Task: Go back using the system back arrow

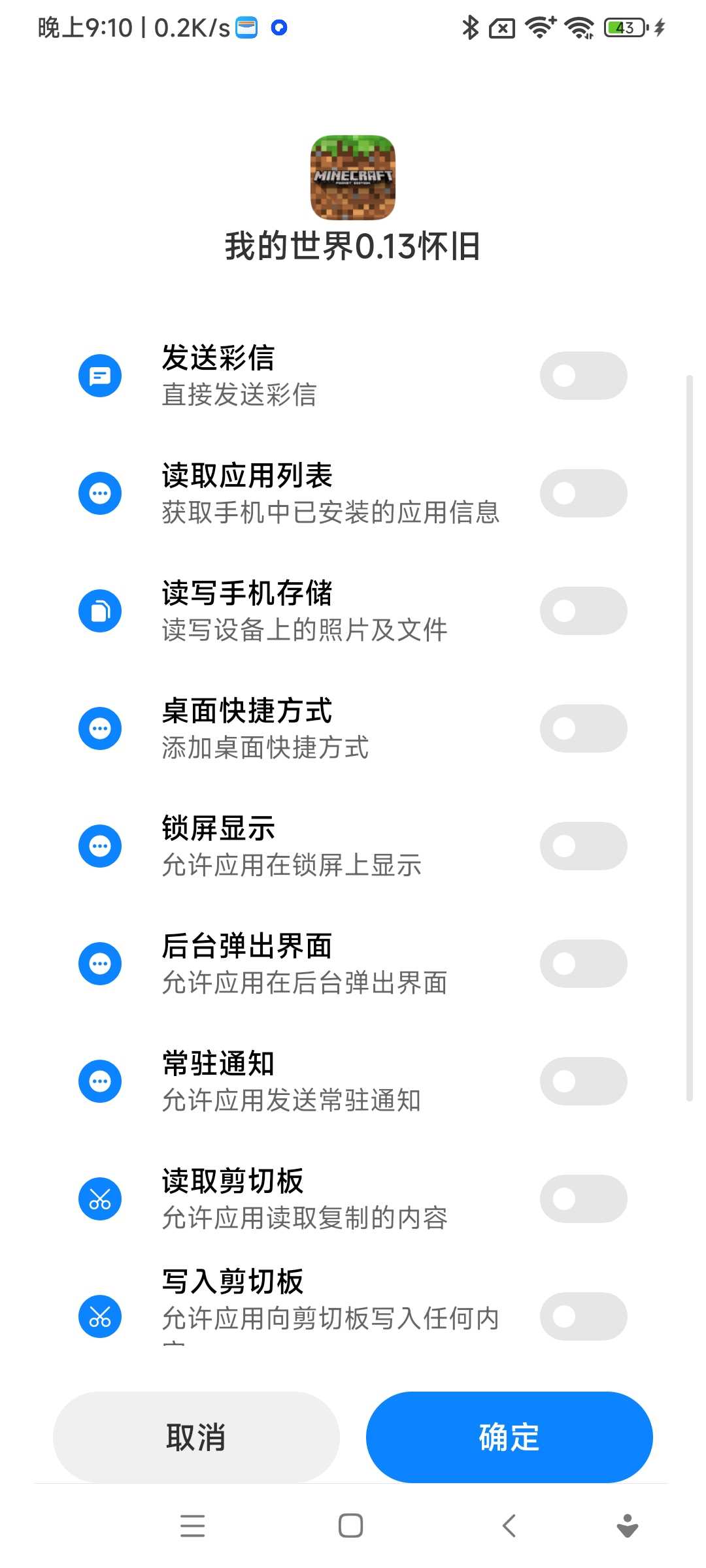Action: (x=509, y=1526)
